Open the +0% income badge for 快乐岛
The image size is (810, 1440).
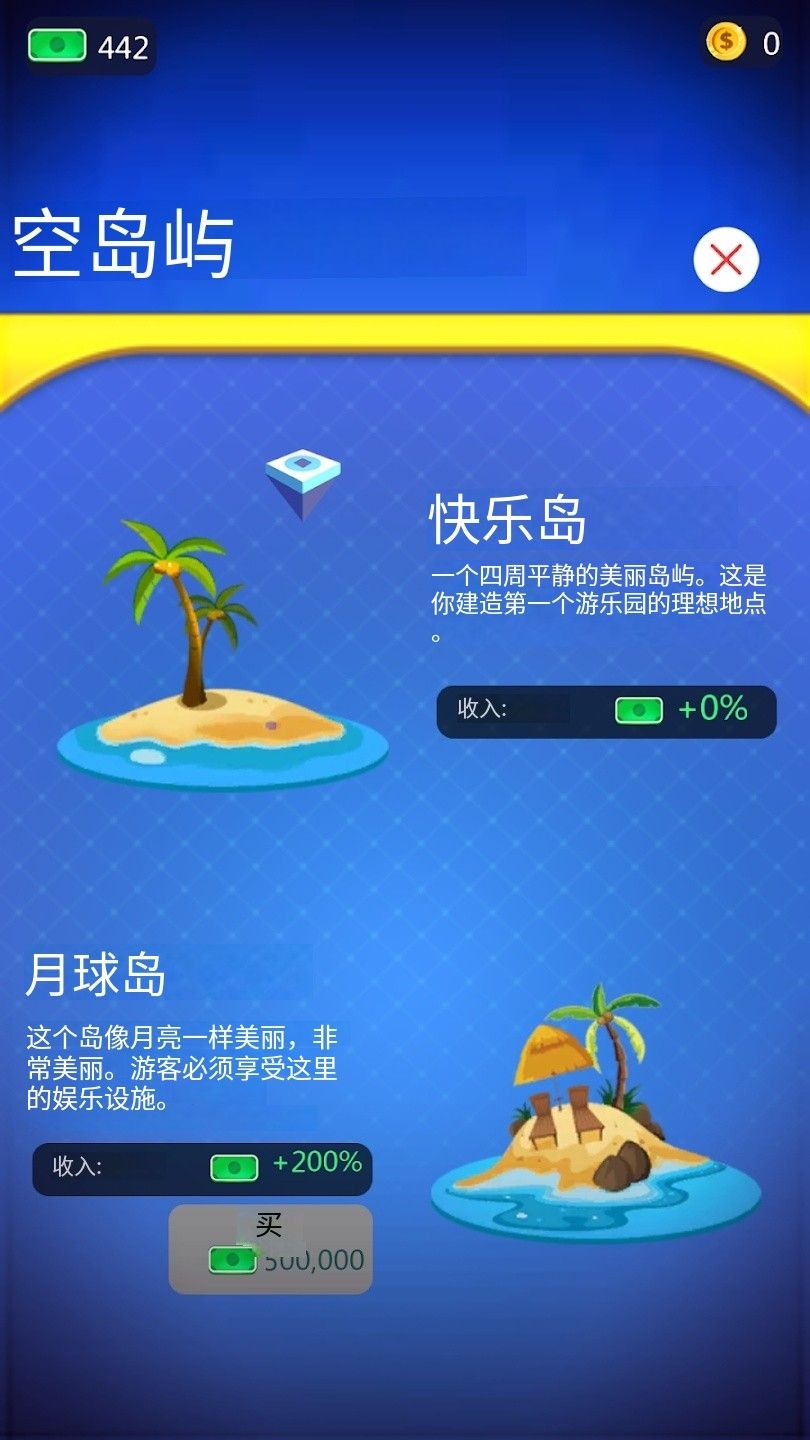(605, 710)
